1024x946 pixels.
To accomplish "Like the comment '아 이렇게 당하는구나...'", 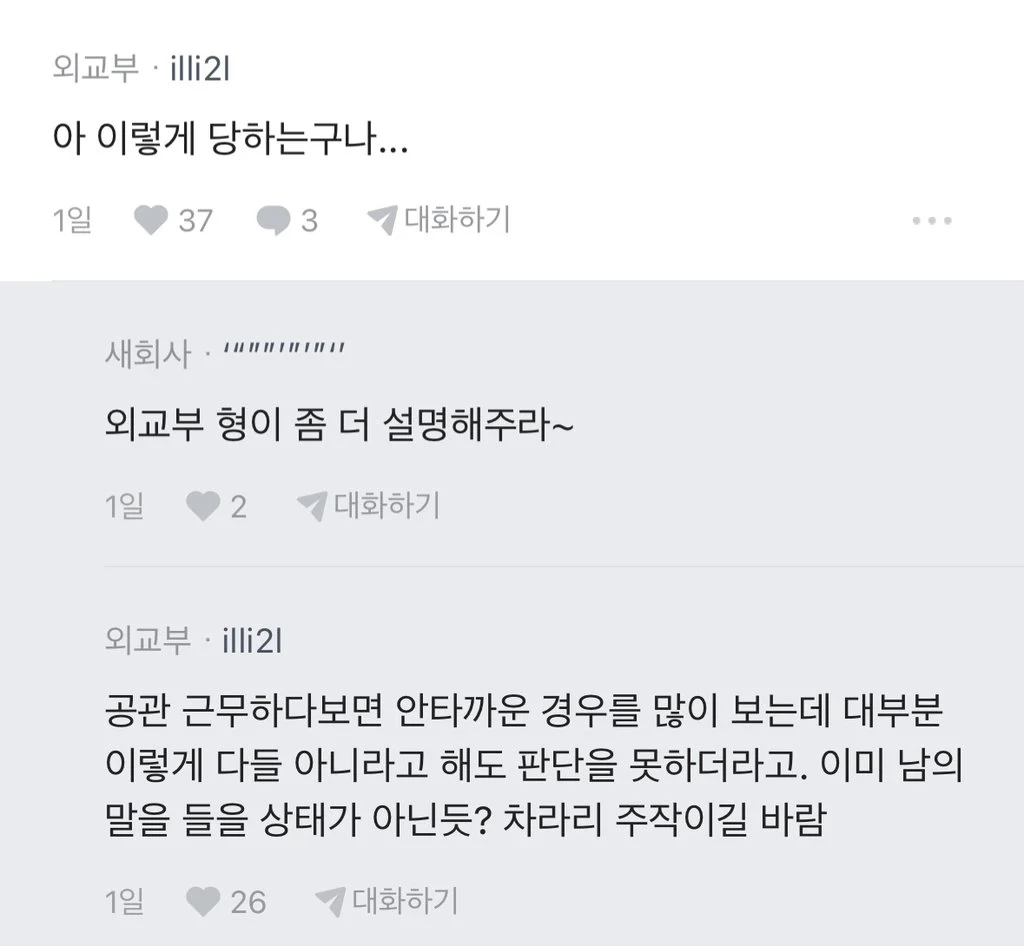I will [x=151, y=220].
